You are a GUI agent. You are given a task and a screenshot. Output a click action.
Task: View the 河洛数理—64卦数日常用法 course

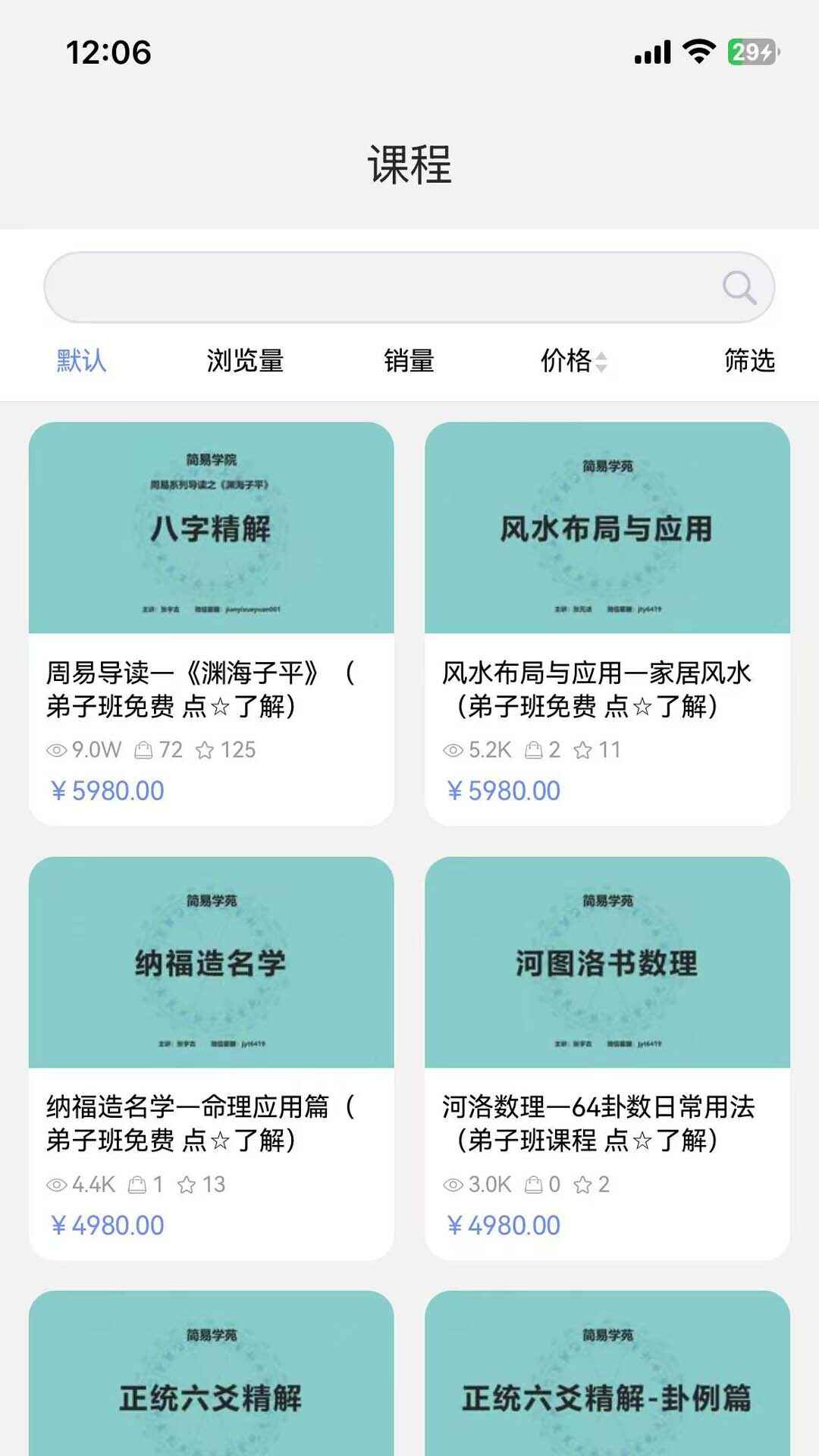pos(607,1057)
